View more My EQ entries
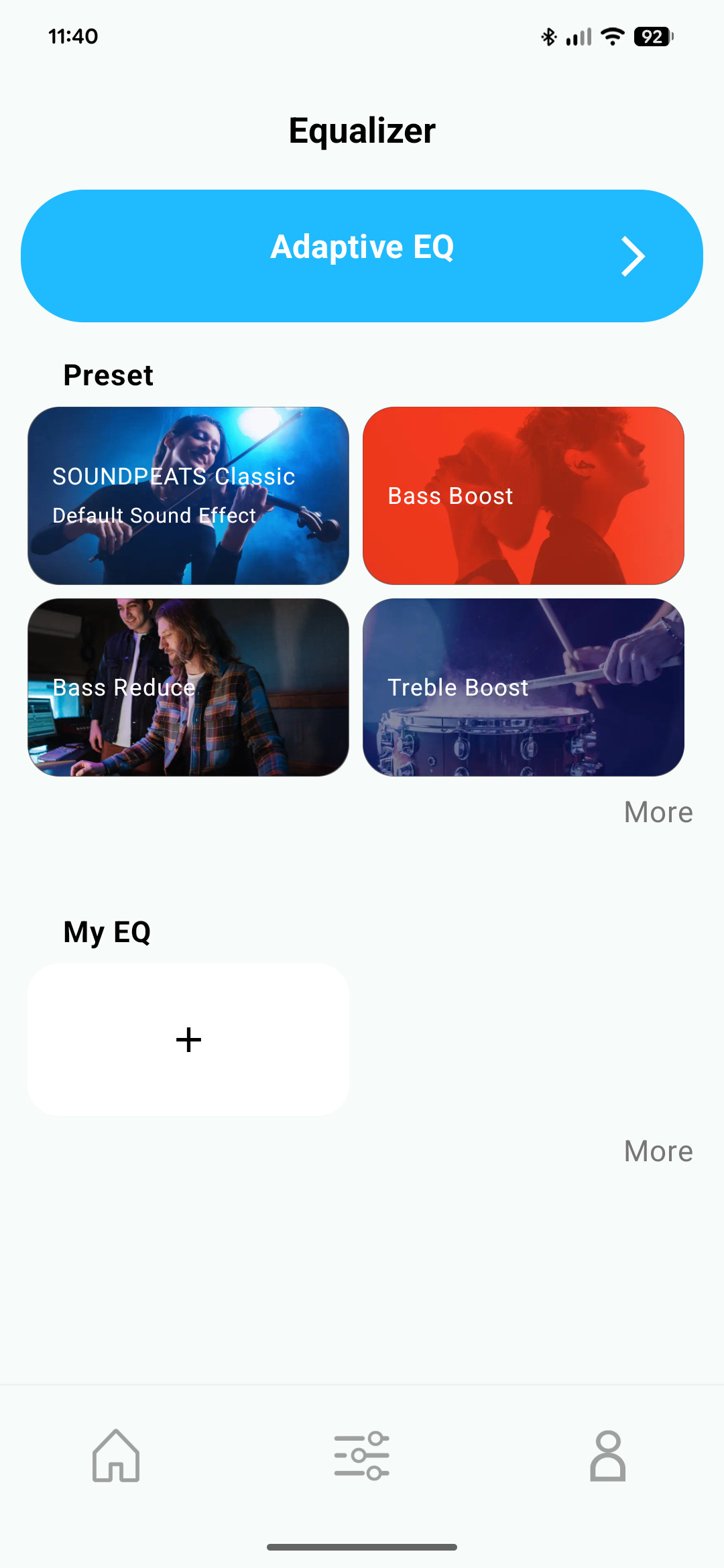The height and width of the screenshot is (1568, 724). [x=658, y=1151]
